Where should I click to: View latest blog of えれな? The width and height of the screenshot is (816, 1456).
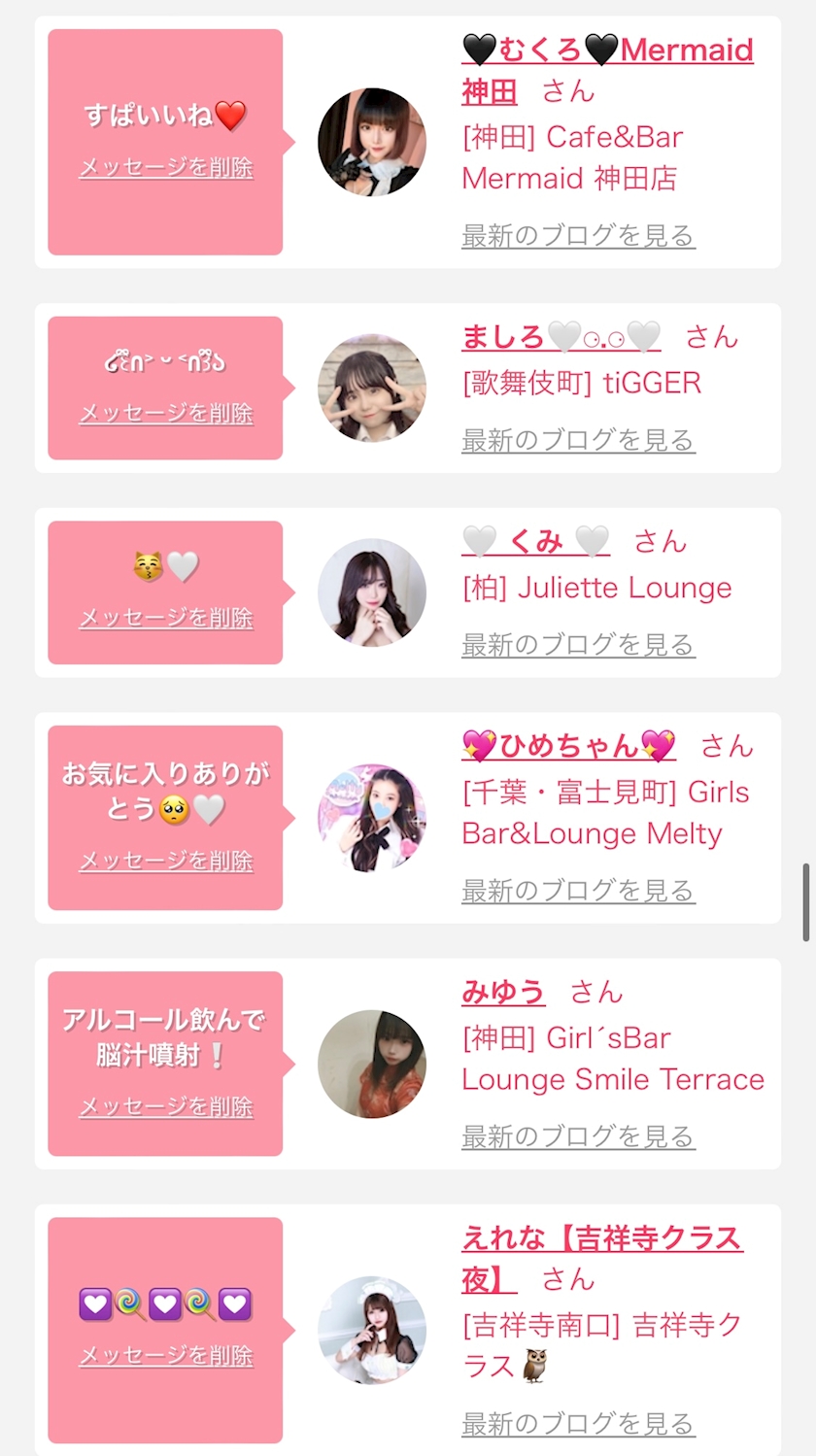[x=578, y=1423]
